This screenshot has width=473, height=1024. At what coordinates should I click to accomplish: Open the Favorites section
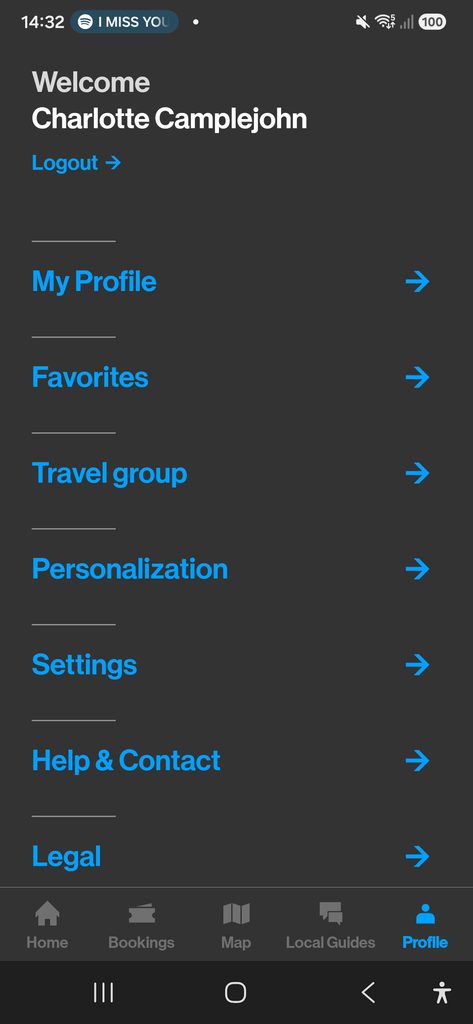click(x=231, y=377)
